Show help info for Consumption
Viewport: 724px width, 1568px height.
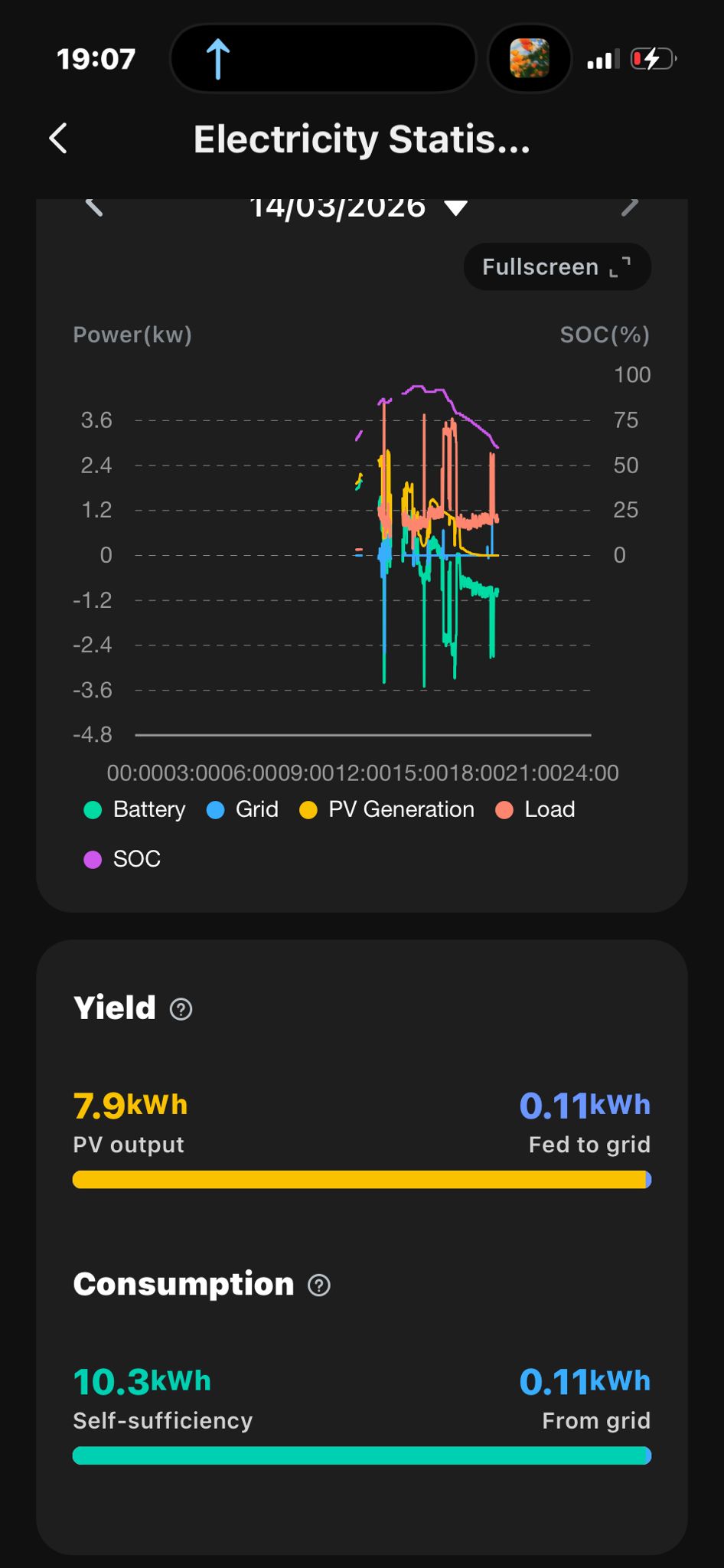(x=319, y=1285)
